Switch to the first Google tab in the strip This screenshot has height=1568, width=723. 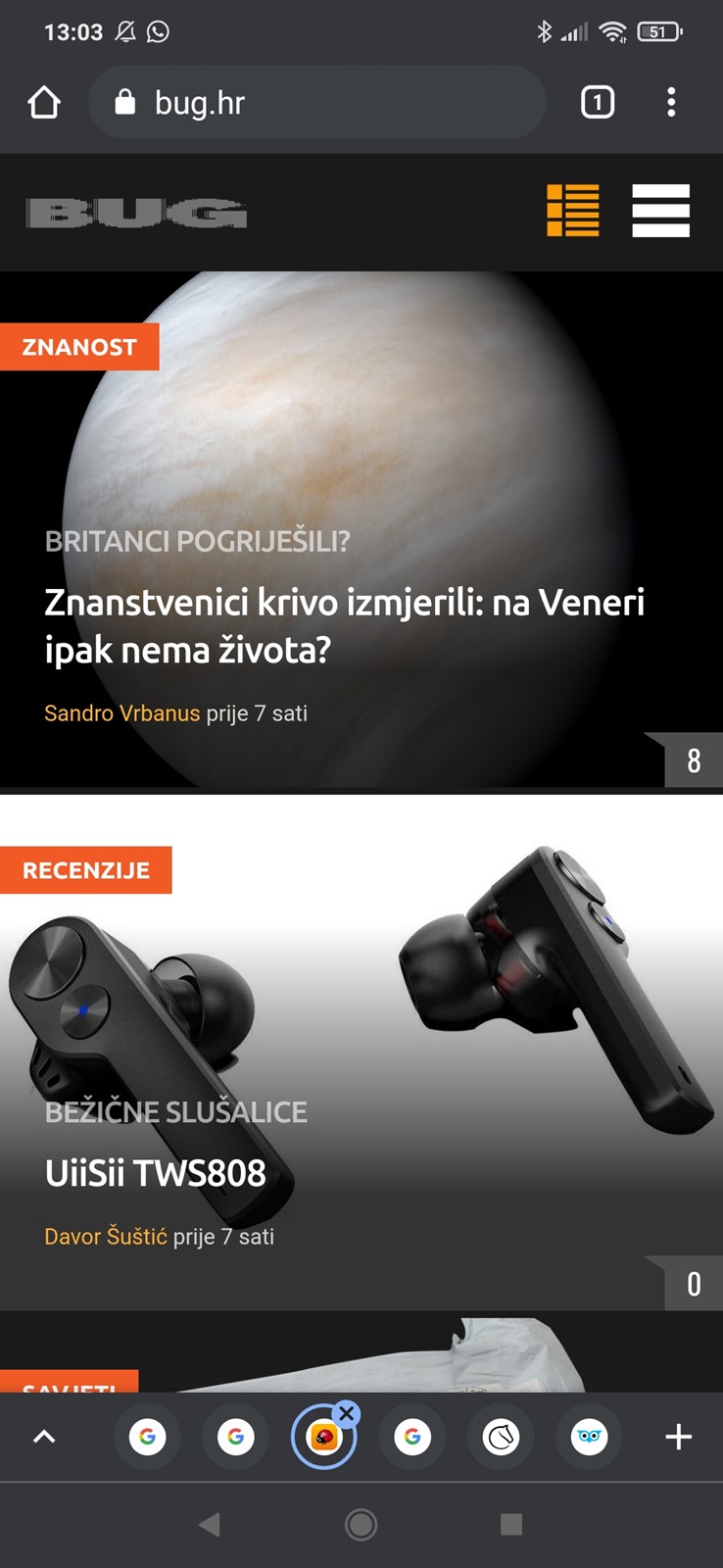tap(148, 1437)
